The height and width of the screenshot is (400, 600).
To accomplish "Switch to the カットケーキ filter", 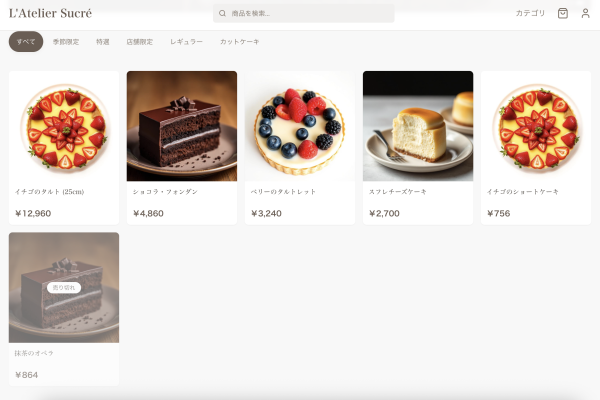I will tap(239, 42).
